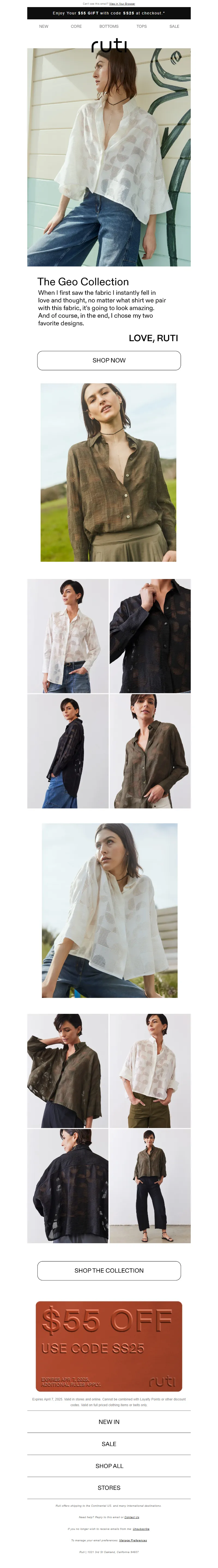Screen dimensions: 218x1568
Task: Open the View in Your Browser link
Action: tap(122, 4)
